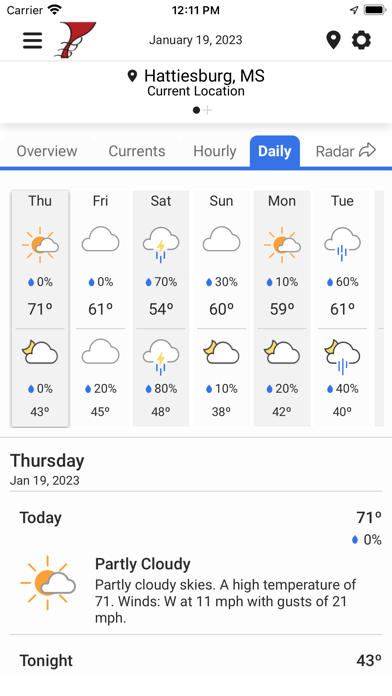Open Tuesday's forecast column
This screenshot has width=392, height=696.
coord(342,308)
